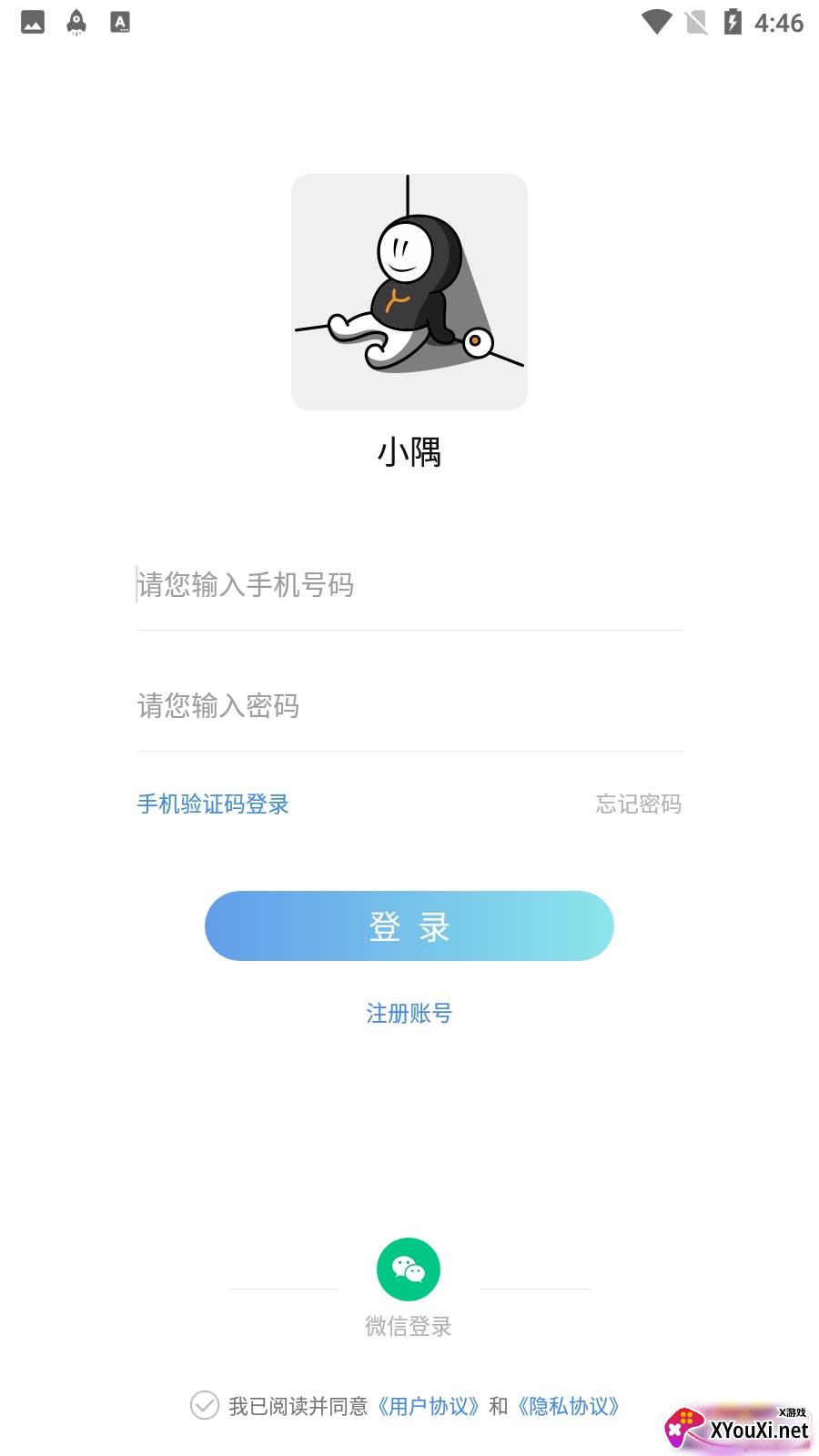Toggle the agreement consent checkbox
The height and width of the screenshot is (1456, 819).
[205, 1406]
